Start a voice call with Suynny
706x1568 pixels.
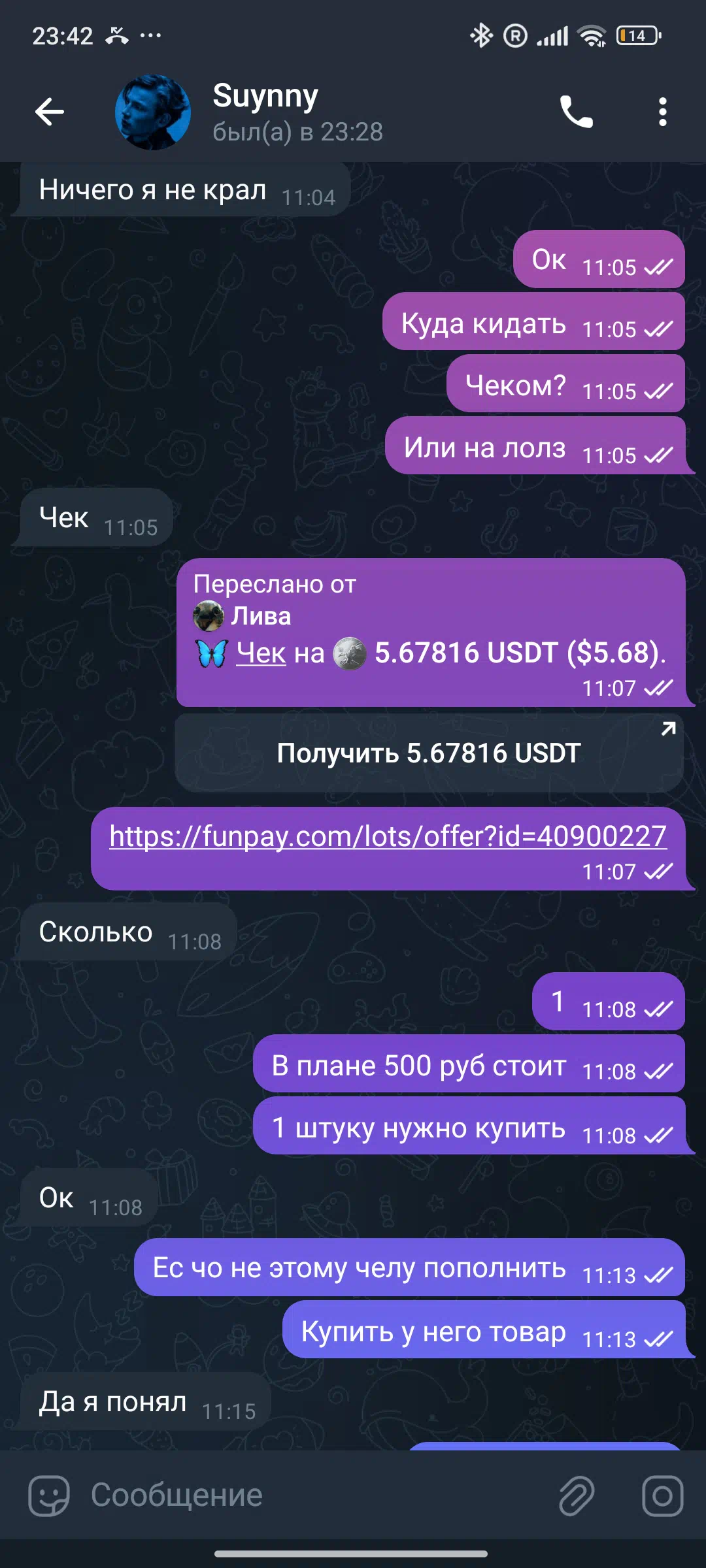(576, 112)
